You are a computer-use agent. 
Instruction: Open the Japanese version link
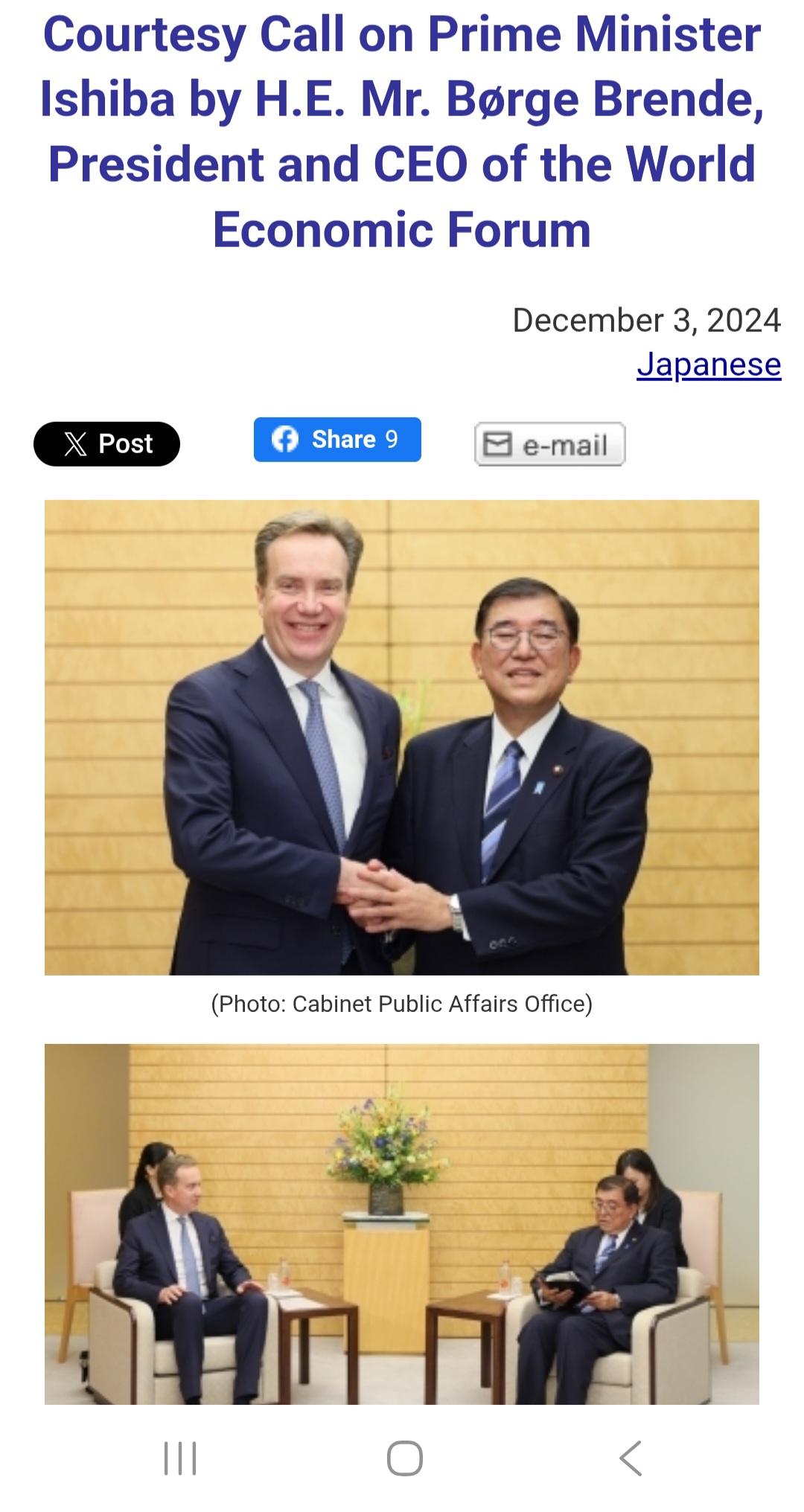708,365
